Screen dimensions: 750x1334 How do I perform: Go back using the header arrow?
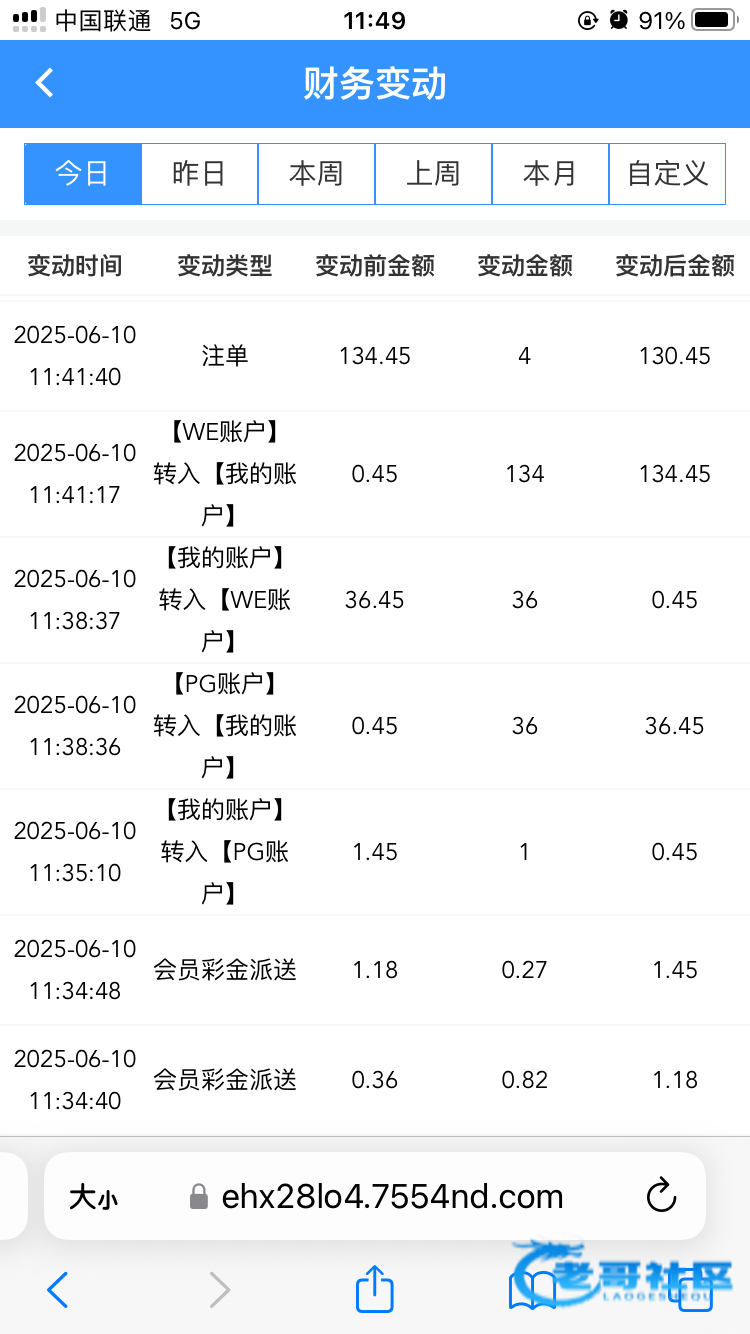(44, 83)
